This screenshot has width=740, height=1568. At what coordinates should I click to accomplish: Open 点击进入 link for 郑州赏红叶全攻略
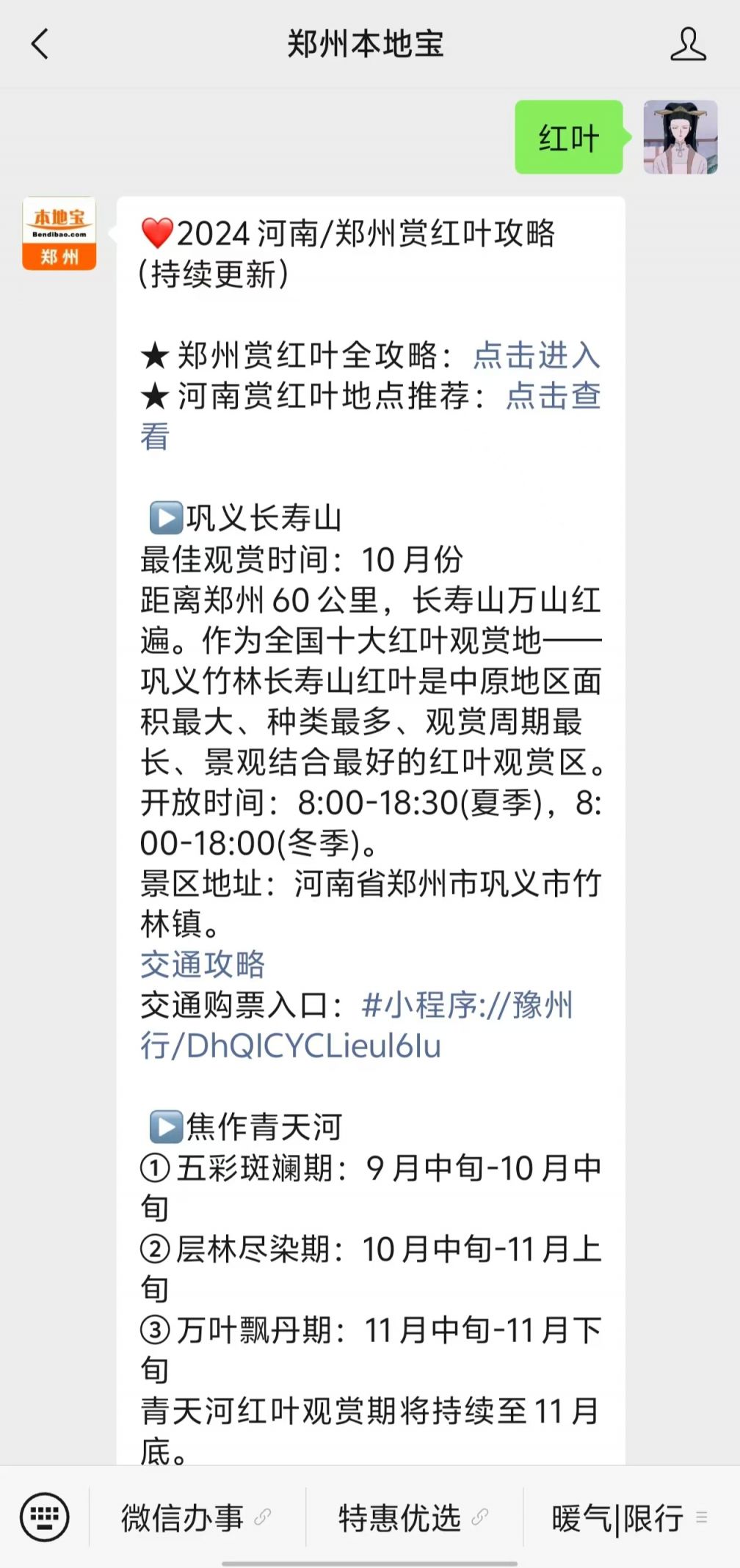pyautogui.click(x=537, y=355)
